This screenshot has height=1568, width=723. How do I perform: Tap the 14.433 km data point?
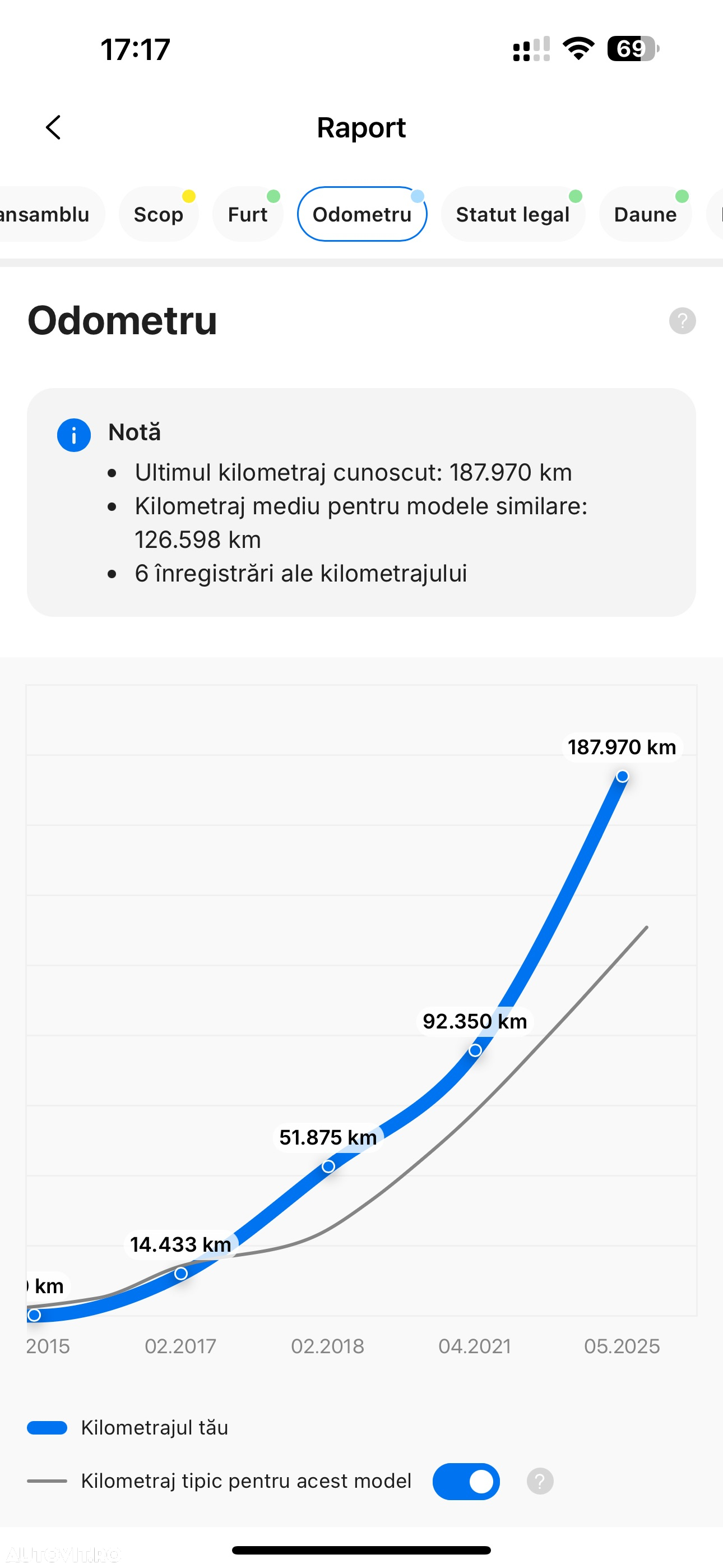click(180, 1274)
